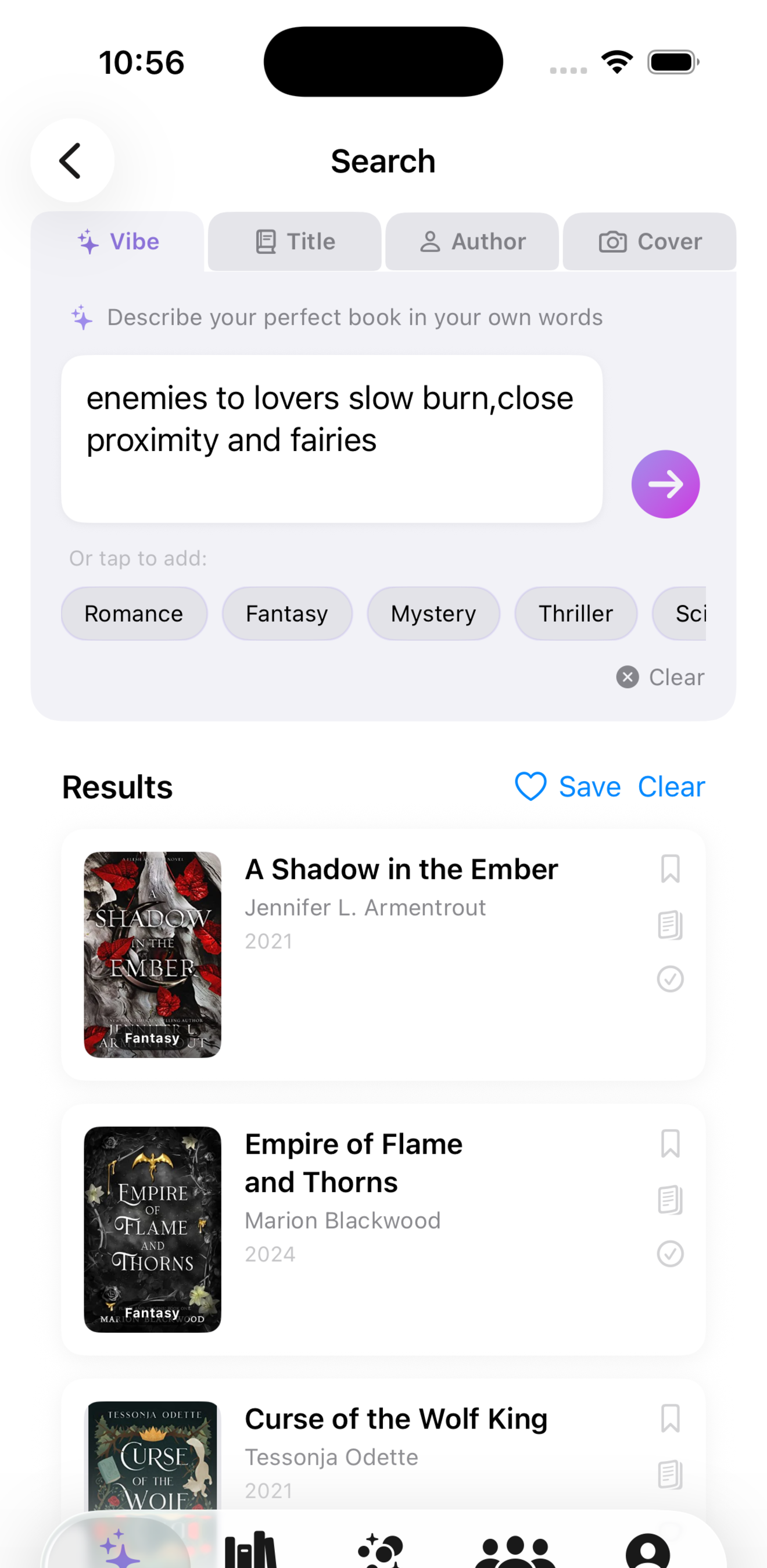The width and height of the screenshot is (767, 1568).
Task: Switch to the Cover search tab
Action: [650, 242]
